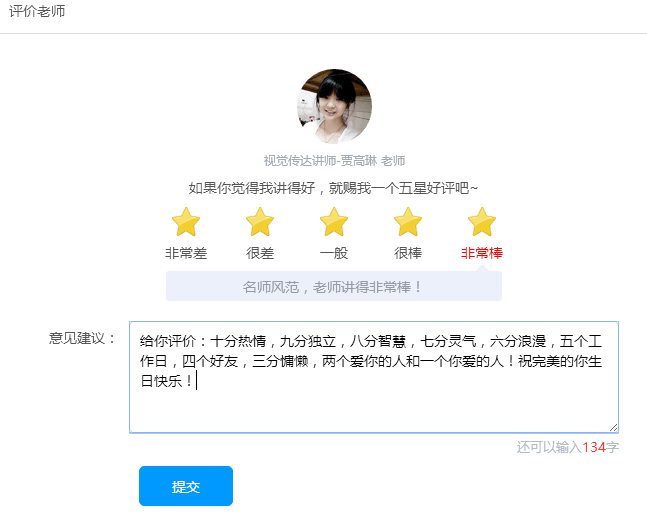647x513 pixels.
Task: Rate the teacher one star 非常差
Action: point(186,222)
